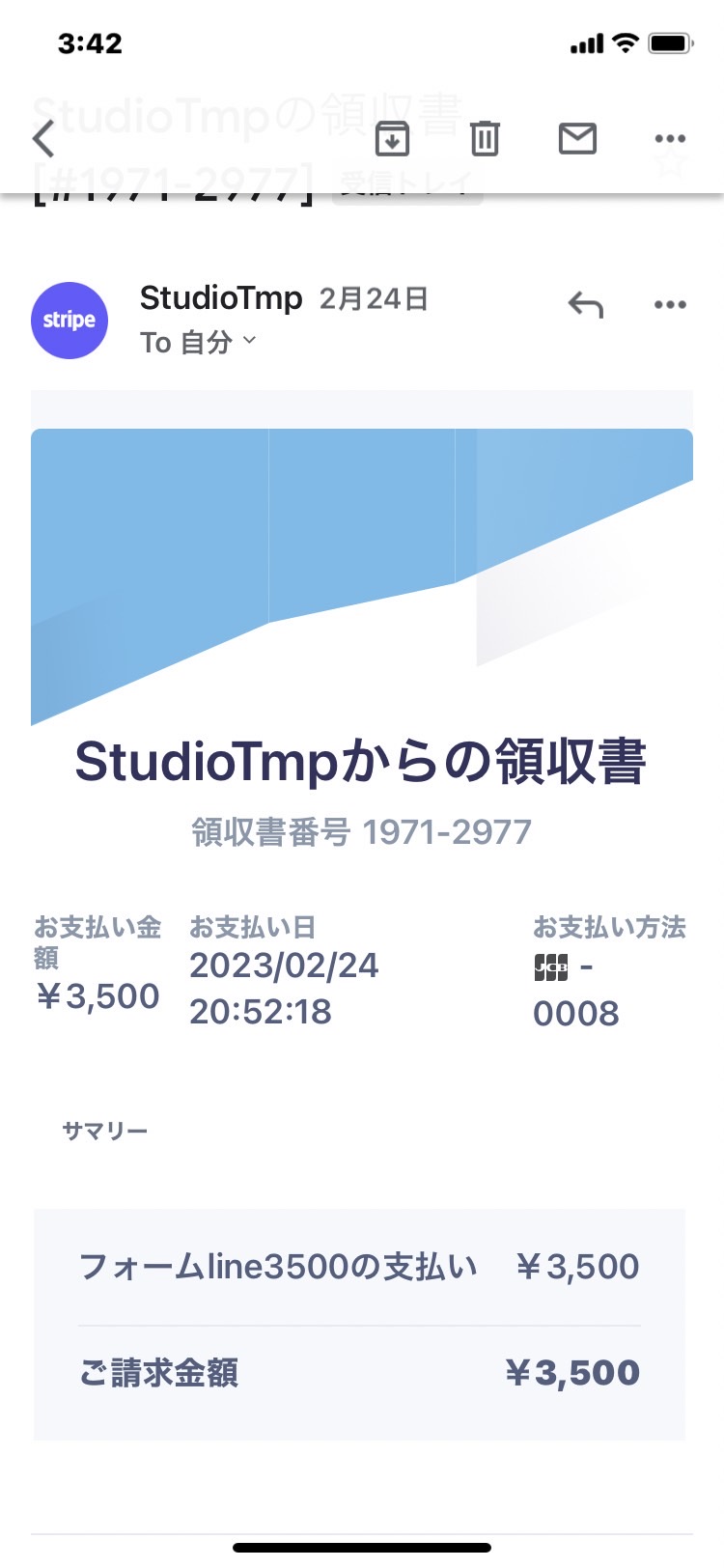This screenshot has height=1568, width=724.
Task: Open the top toolbar overflow menu
Action: [x=670, y=139]
